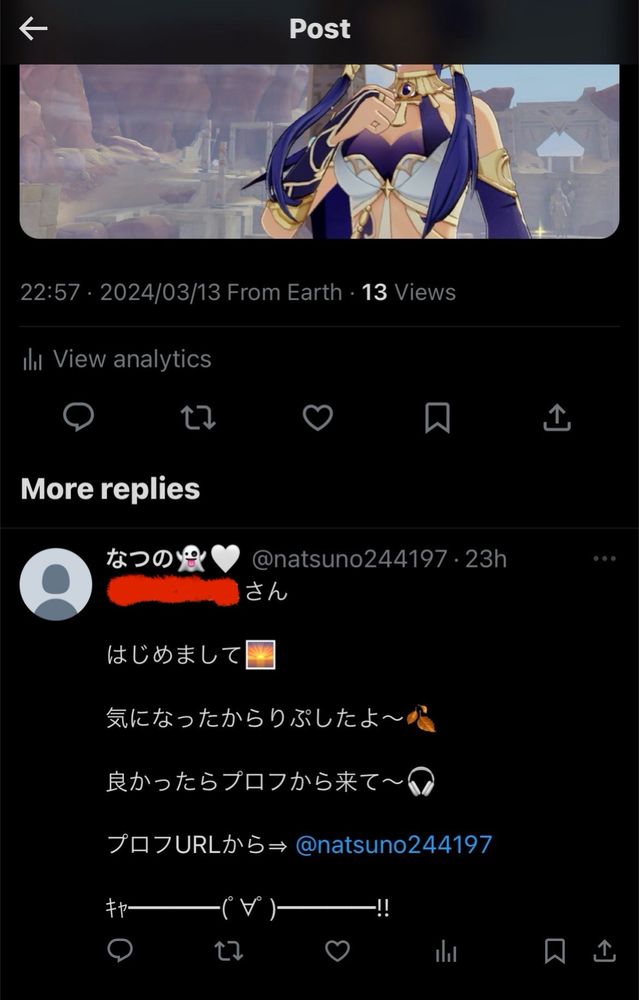Open the overflow menu on なつの's reply
639x1000 pixels.
click(604, 559)
